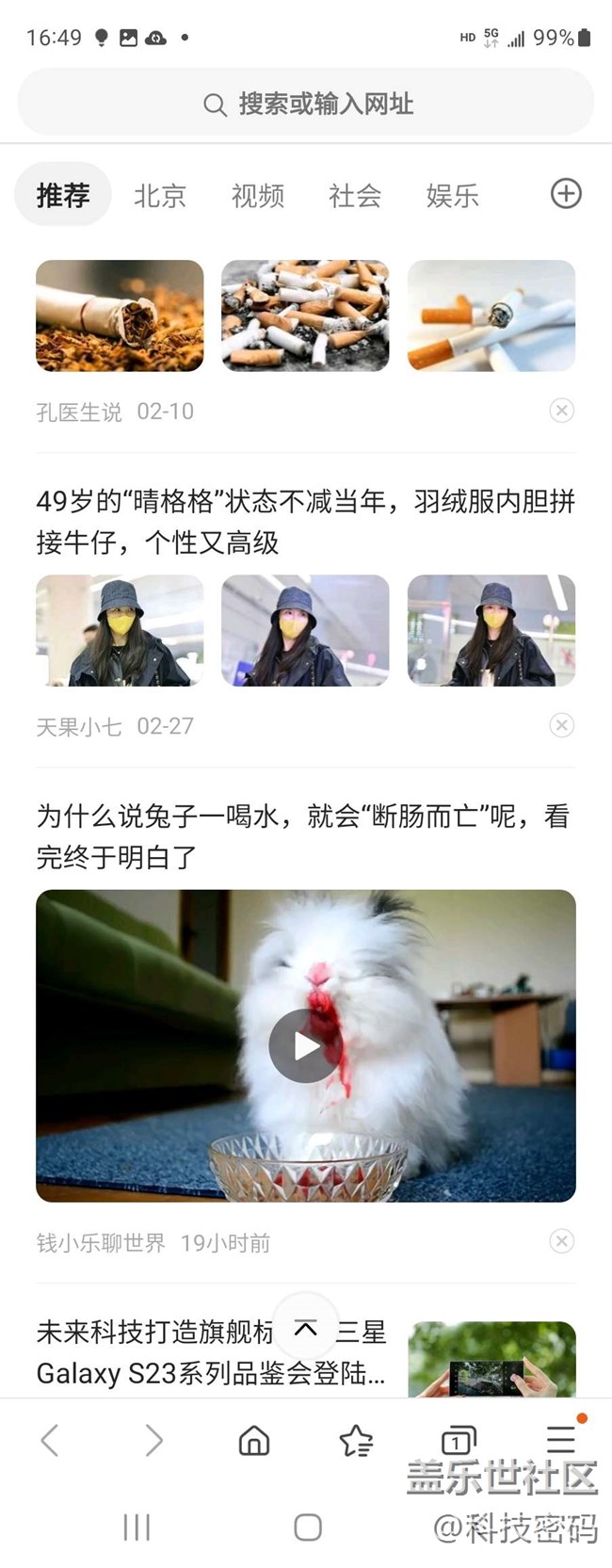Open the 49岁的"晴格格" article
612x1568 pixels.
point(305,522)
